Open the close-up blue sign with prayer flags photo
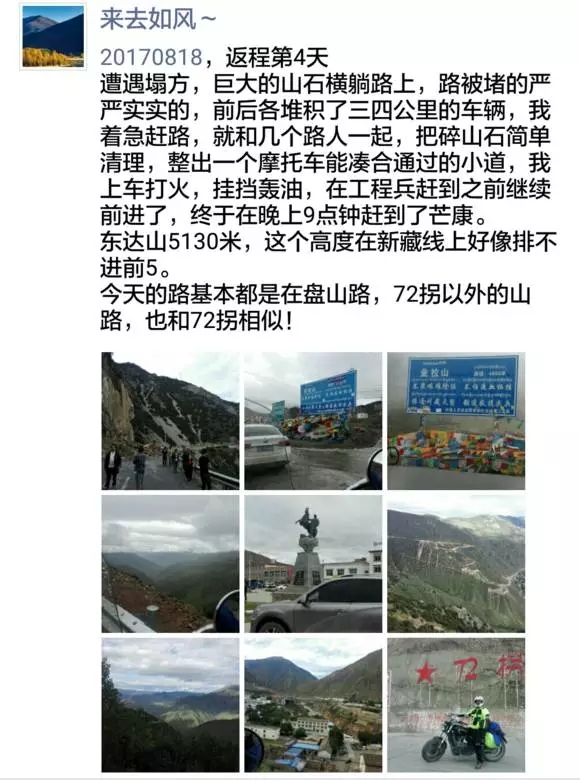The width and height of the screenshot is (580, 780). (x=456, y=421)
